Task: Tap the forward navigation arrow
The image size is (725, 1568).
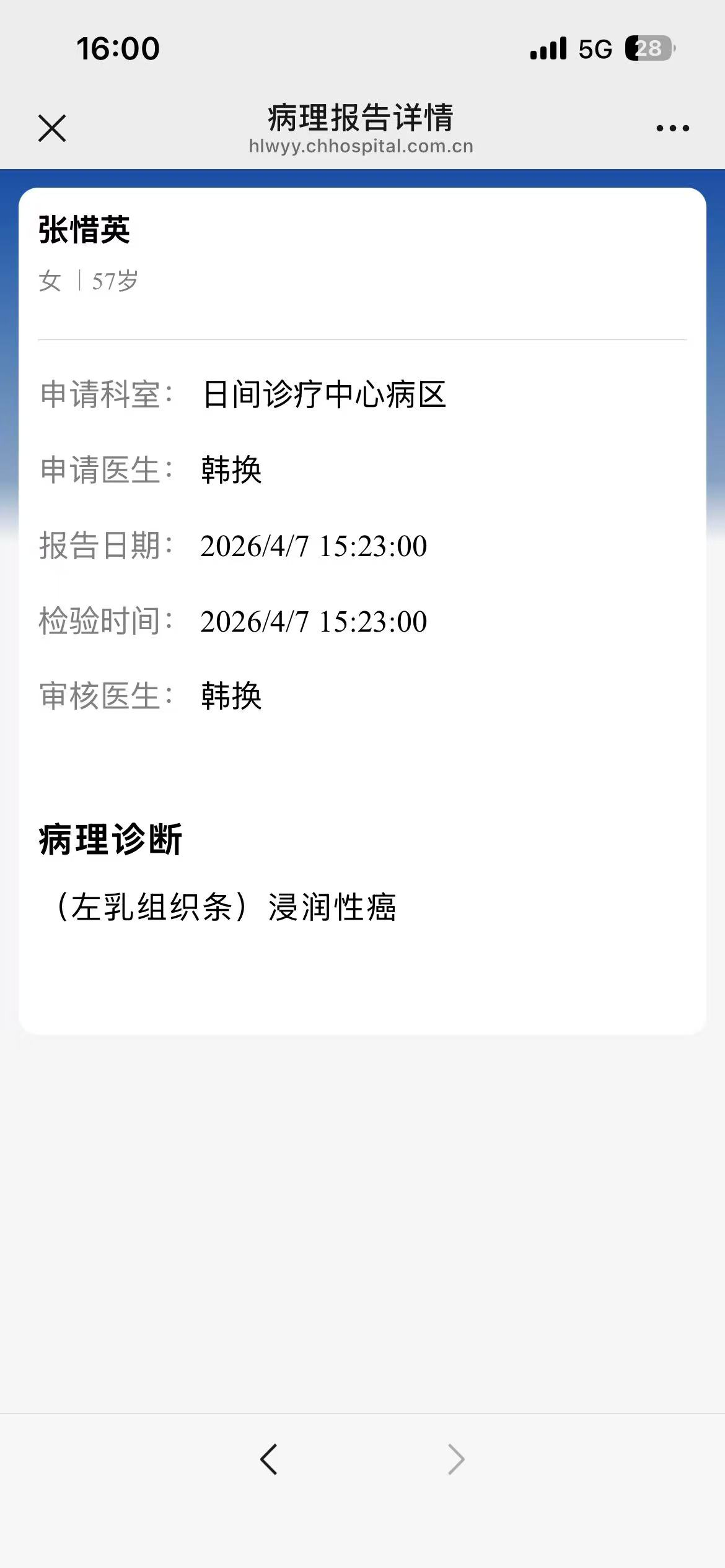Action: pyautogui.click(x=456, y=1460)
